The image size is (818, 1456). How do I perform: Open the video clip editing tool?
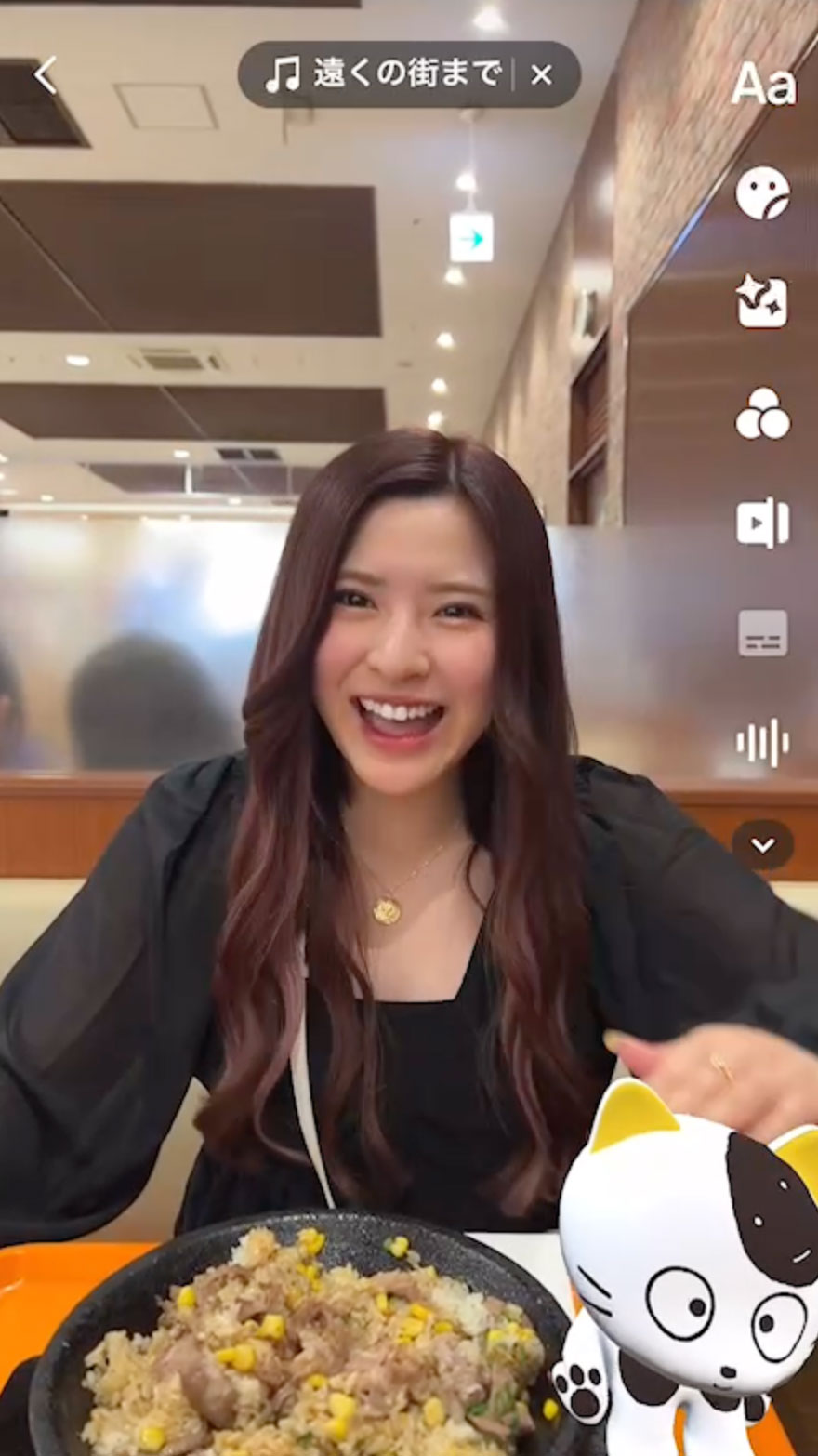tap(763, 523)
